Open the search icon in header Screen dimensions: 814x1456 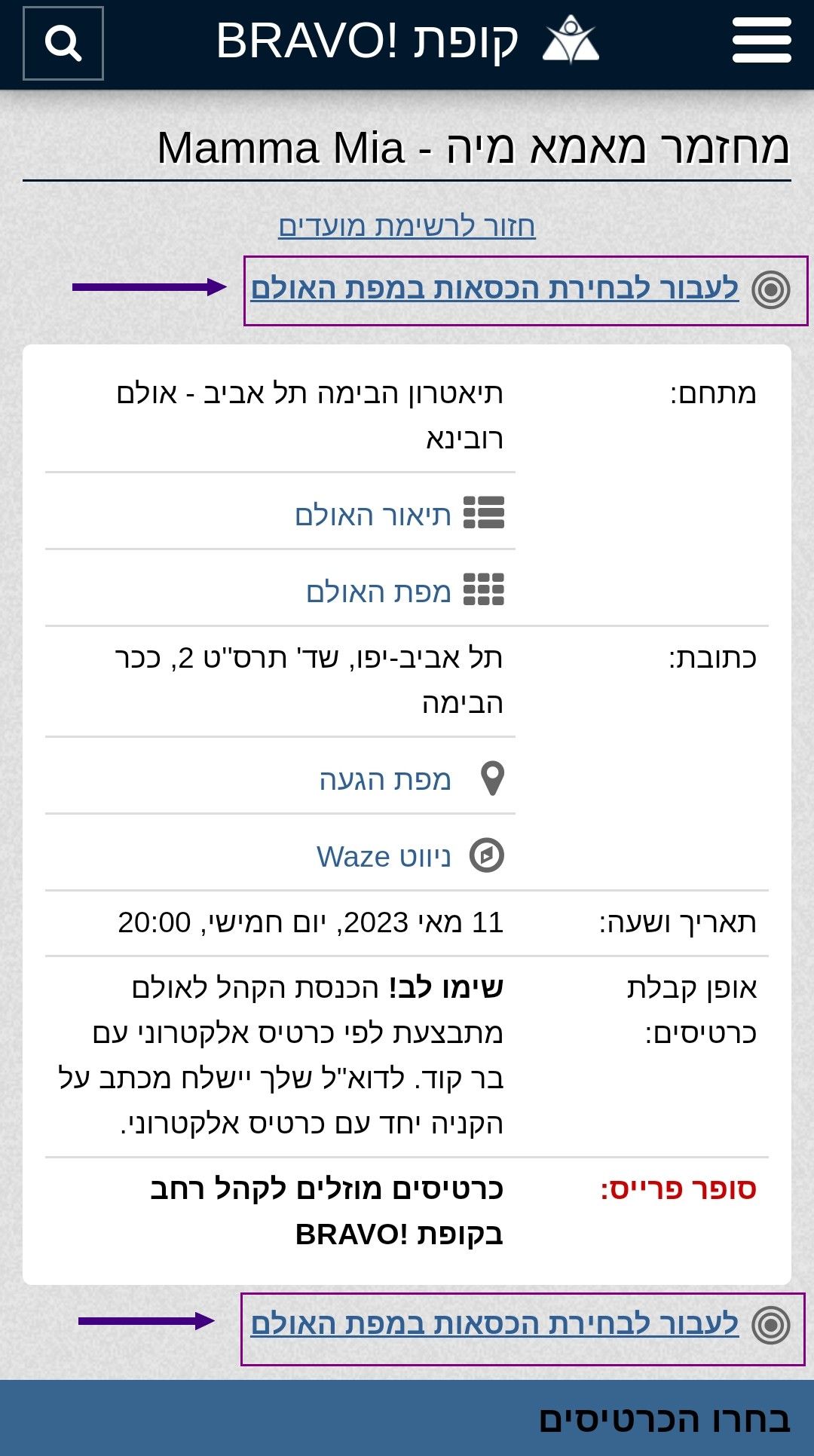63,43
